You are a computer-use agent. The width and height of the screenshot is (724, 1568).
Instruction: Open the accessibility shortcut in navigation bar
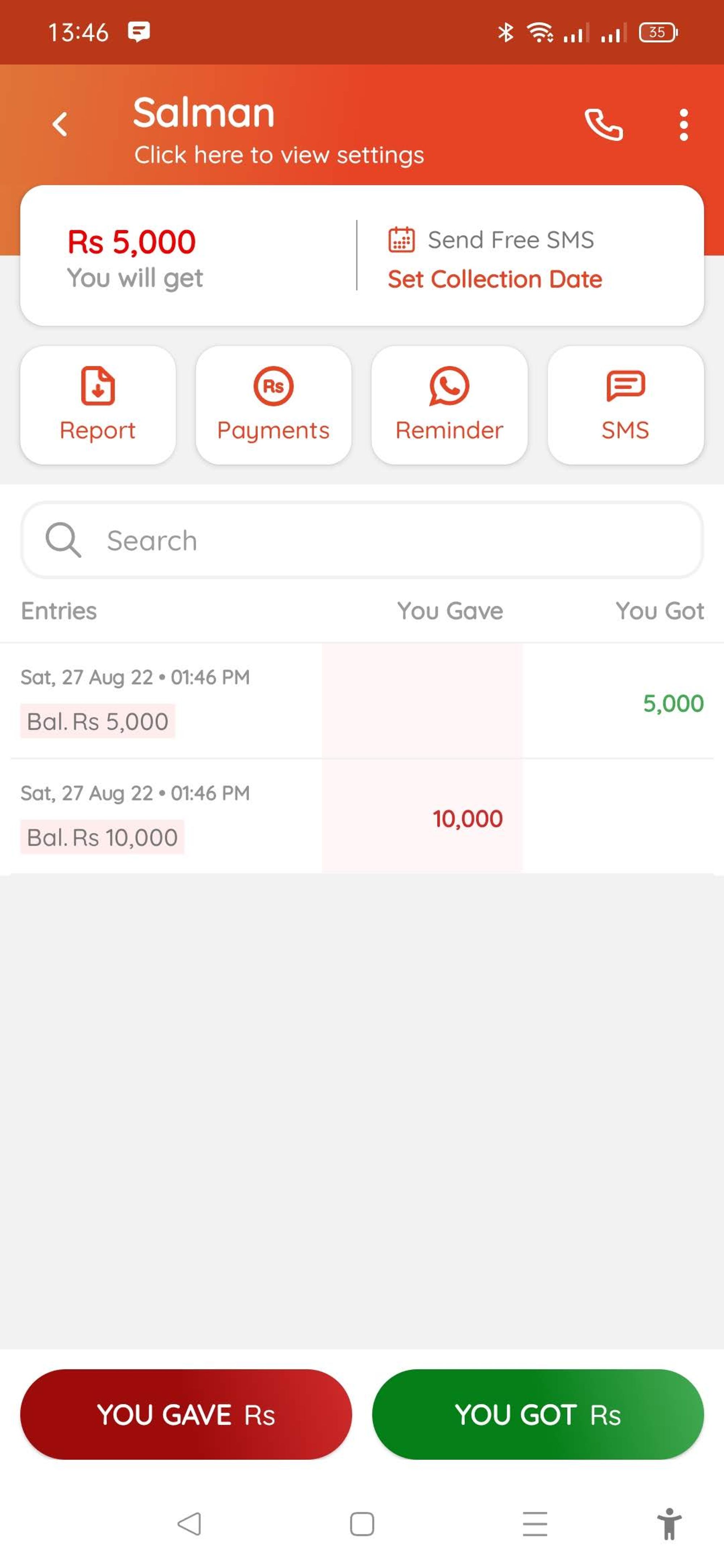click(x=669, y=1523)
